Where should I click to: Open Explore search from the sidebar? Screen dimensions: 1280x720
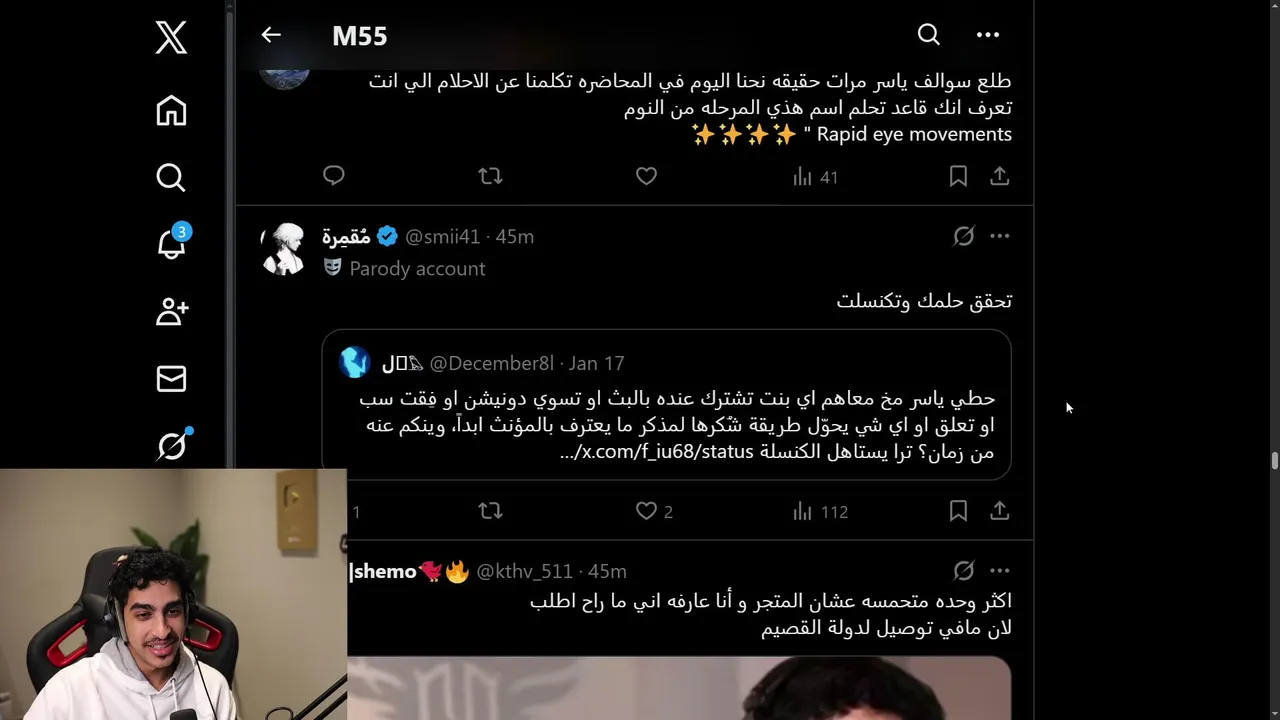171,178
